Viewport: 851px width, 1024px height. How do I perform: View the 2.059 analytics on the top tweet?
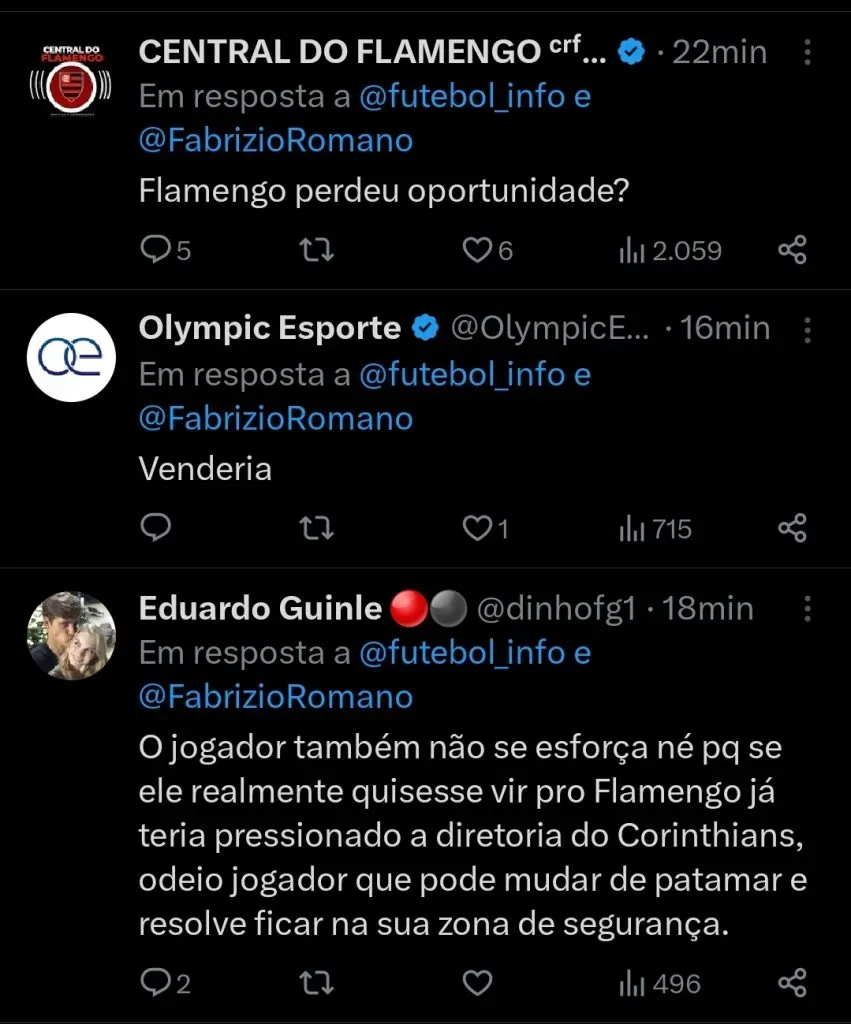pyautogui.click(x=668, y=250)
